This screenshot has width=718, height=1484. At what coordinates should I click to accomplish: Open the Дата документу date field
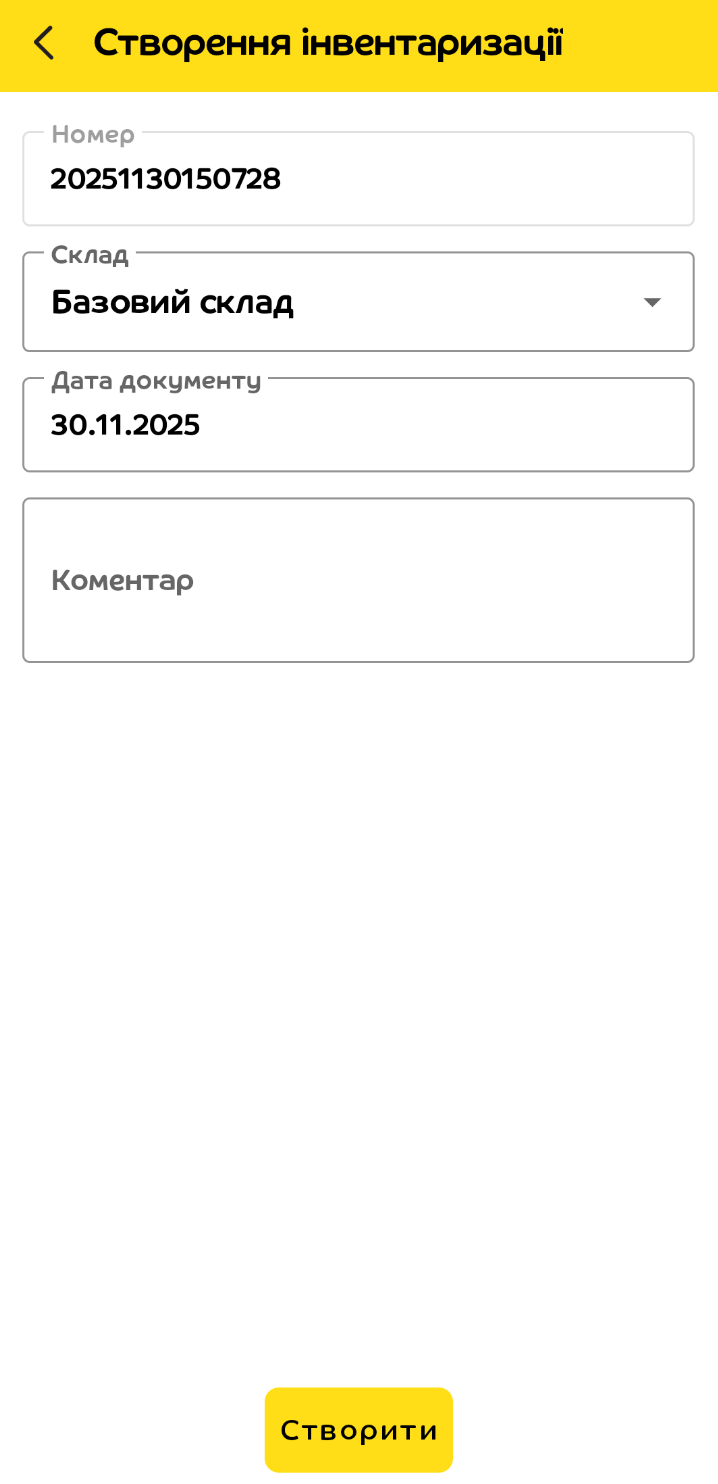pyautogui.click(x=358, y=426)
